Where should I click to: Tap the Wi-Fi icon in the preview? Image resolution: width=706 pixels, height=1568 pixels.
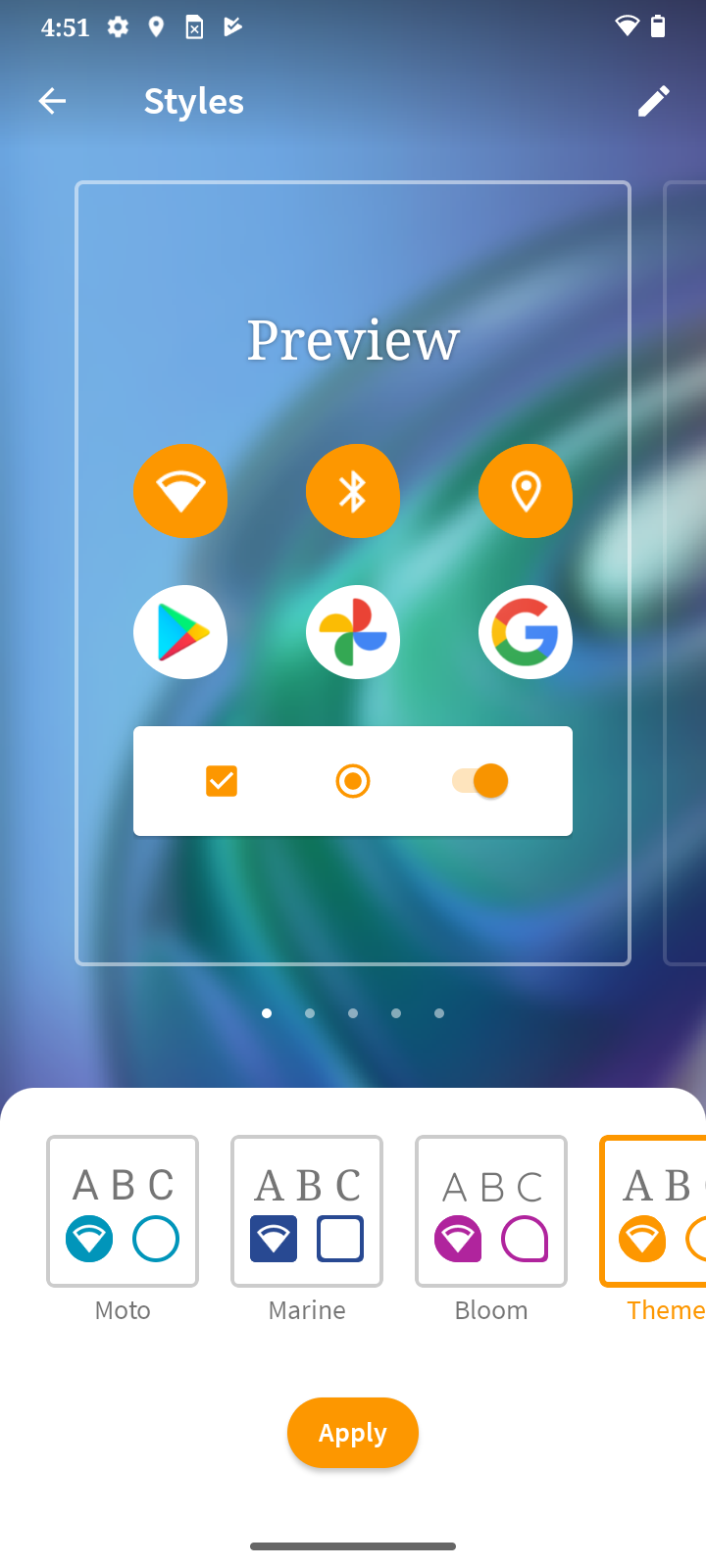coord(180,491)
